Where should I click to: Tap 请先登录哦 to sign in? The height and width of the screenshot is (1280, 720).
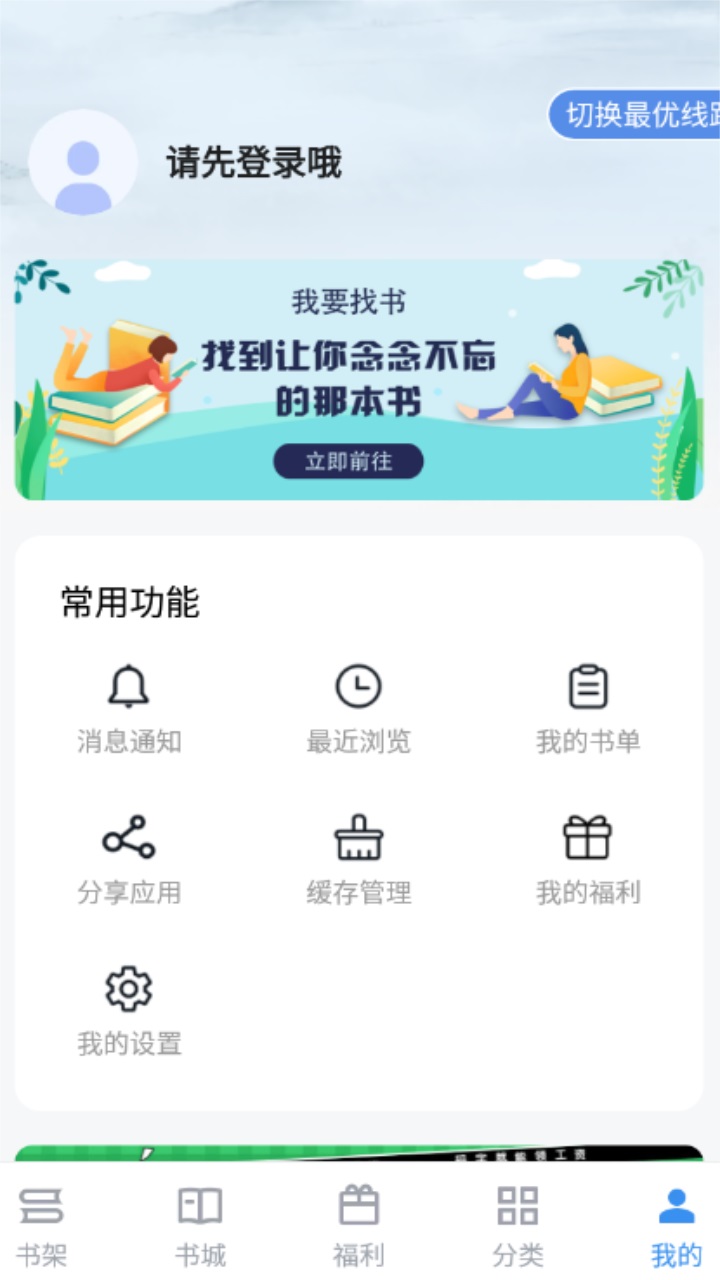[x=254, y=163]
